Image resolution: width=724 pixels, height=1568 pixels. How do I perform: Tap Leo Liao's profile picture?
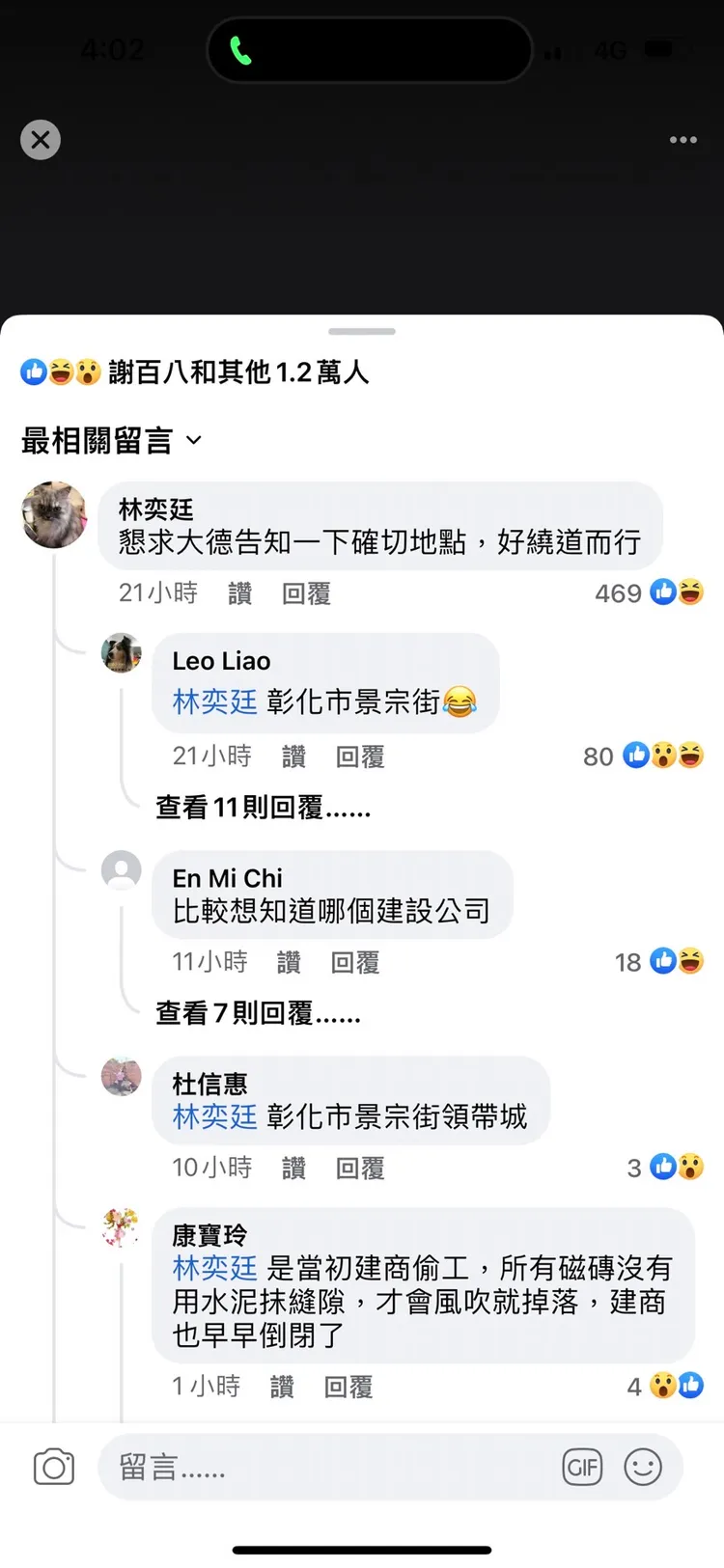tap(121, 653)
